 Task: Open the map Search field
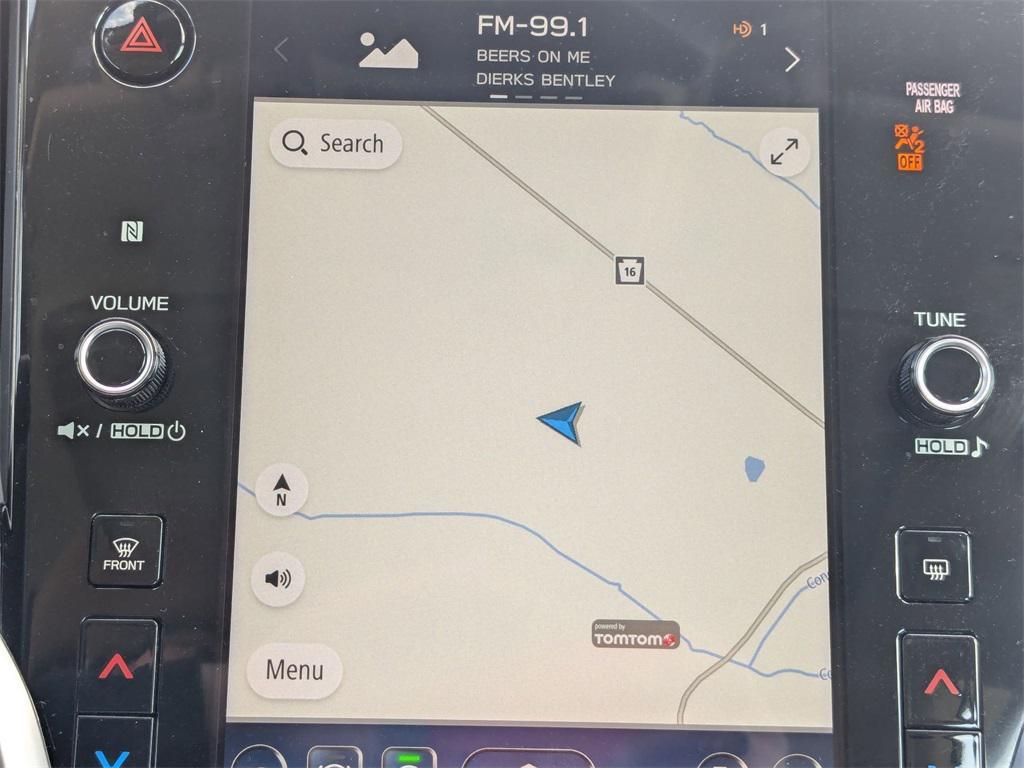click(335, 144)
